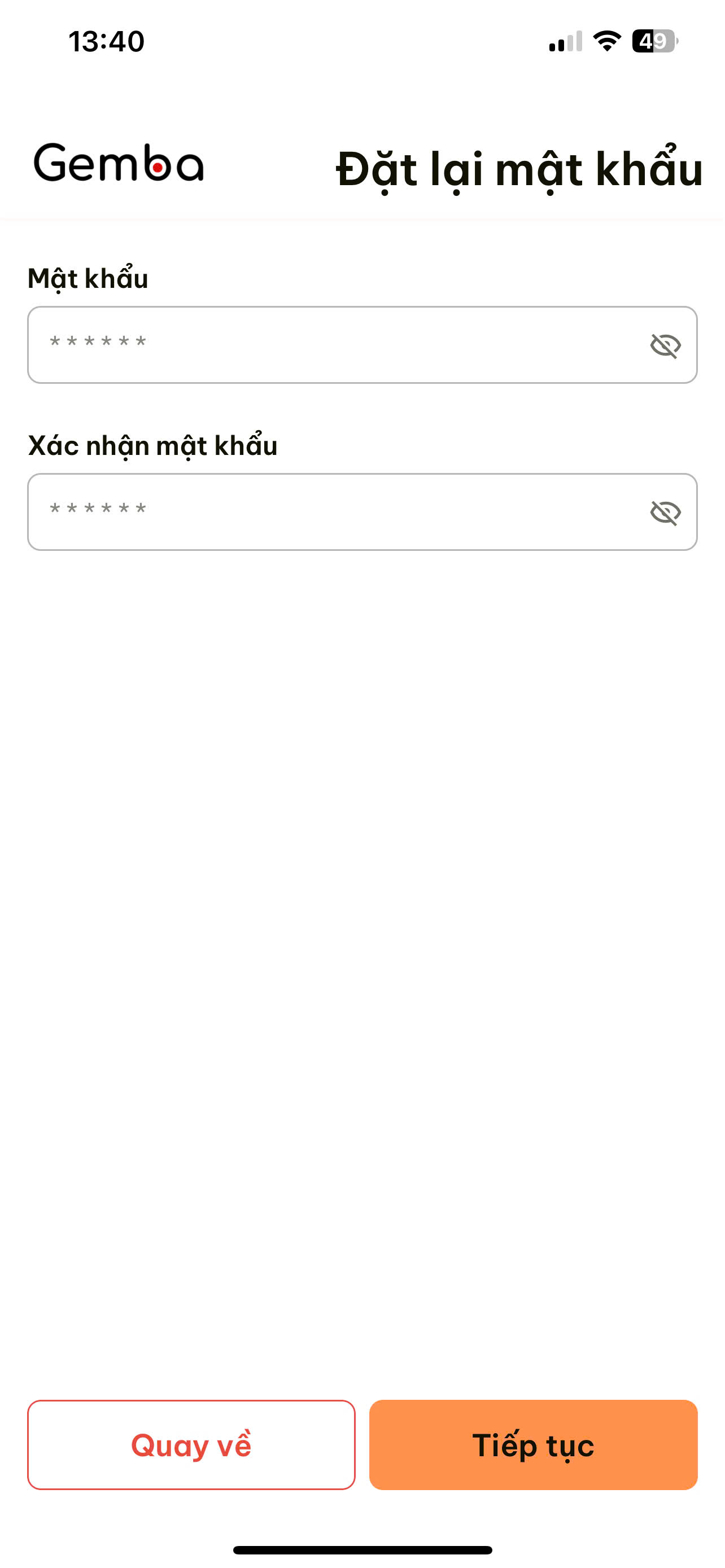Continue with Tiếp tục button
Image resolution: width=725 pixels, height=1568 pixels.
(x=532, y=1444)
